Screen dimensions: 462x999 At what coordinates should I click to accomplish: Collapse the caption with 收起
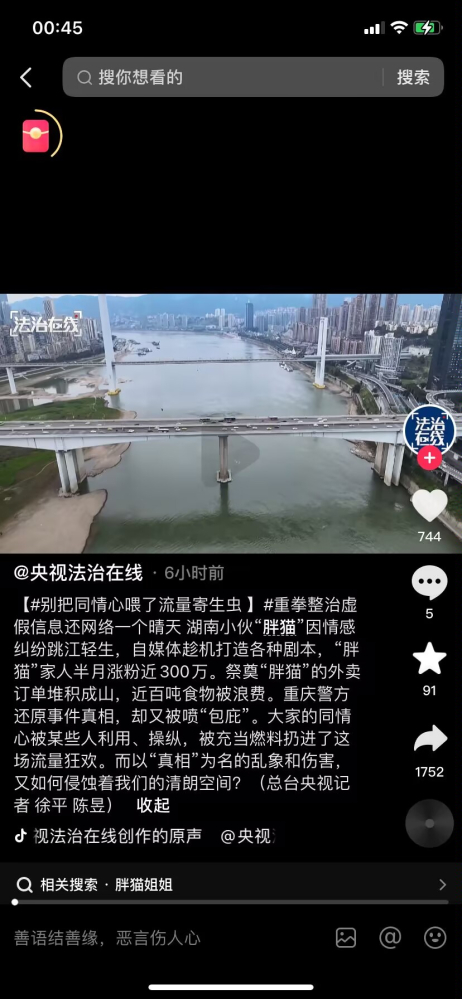point(153,805)
